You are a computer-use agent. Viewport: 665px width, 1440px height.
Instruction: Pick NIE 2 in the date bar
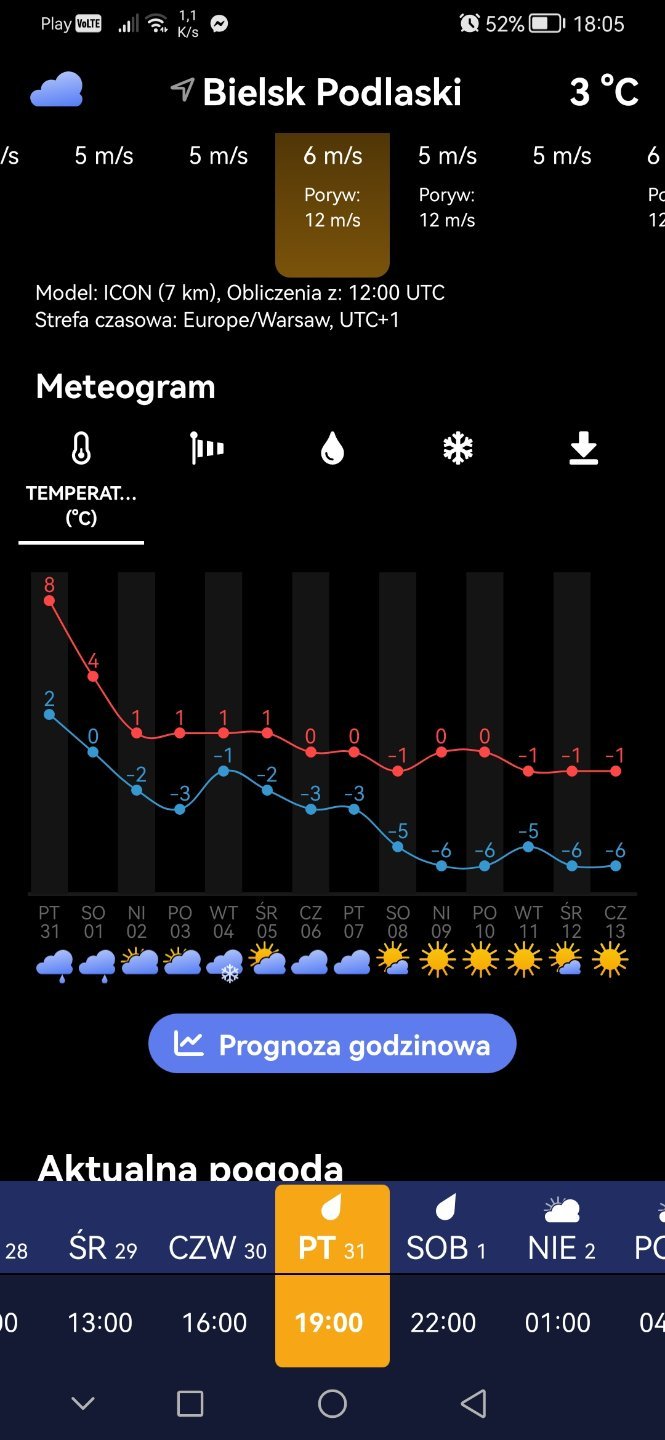561,1248
